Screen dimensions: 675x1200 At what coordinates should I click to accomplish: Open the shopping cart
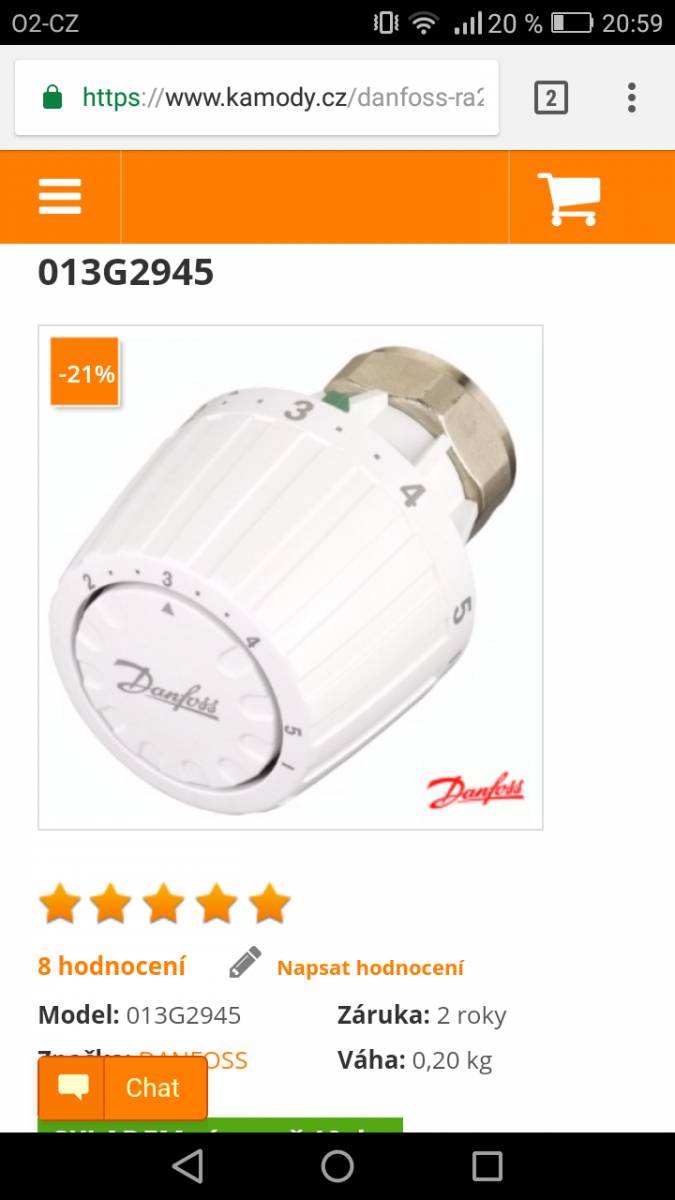pyautogui.click(x=569, y=198)
